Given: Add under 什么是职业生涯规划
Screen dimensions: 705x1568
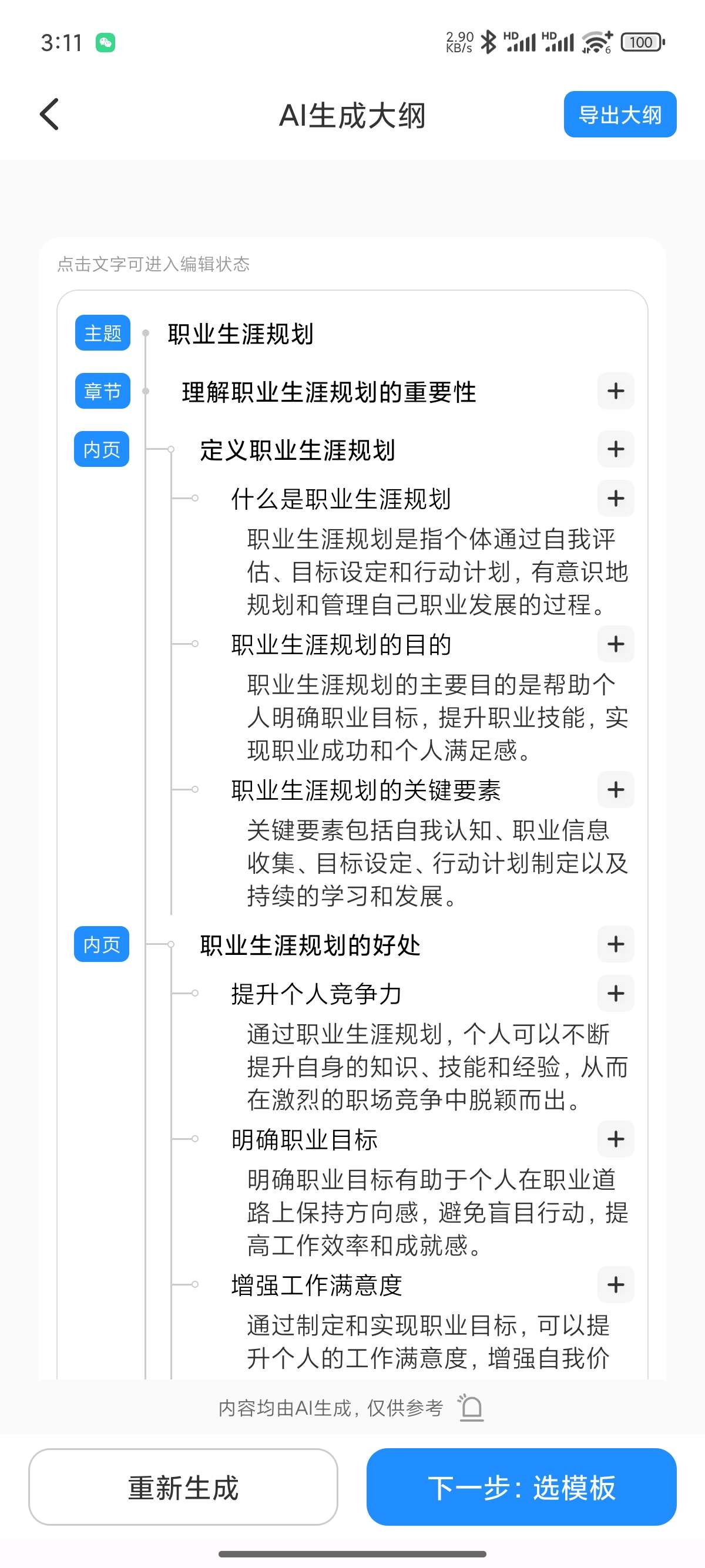Looking at the screenshot, I should [x=616, y=499].
